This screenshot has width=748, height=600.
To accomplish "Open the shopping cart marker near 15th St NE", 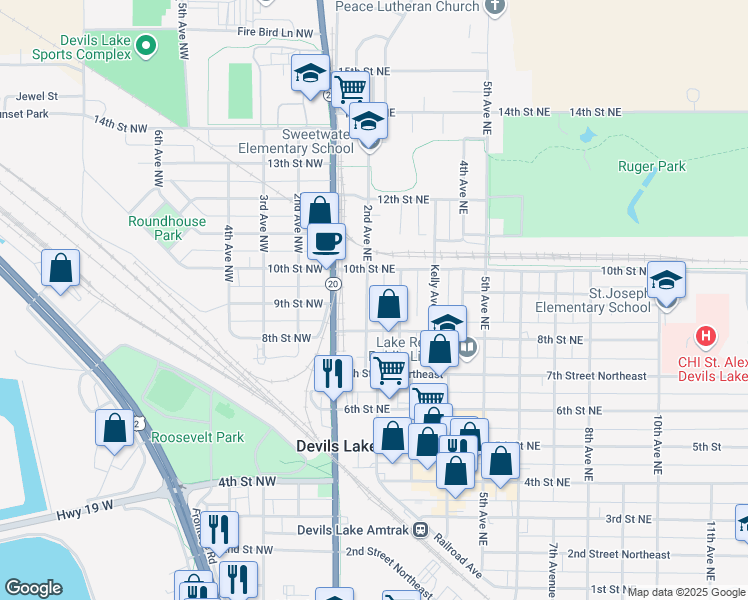I will 349,90.
